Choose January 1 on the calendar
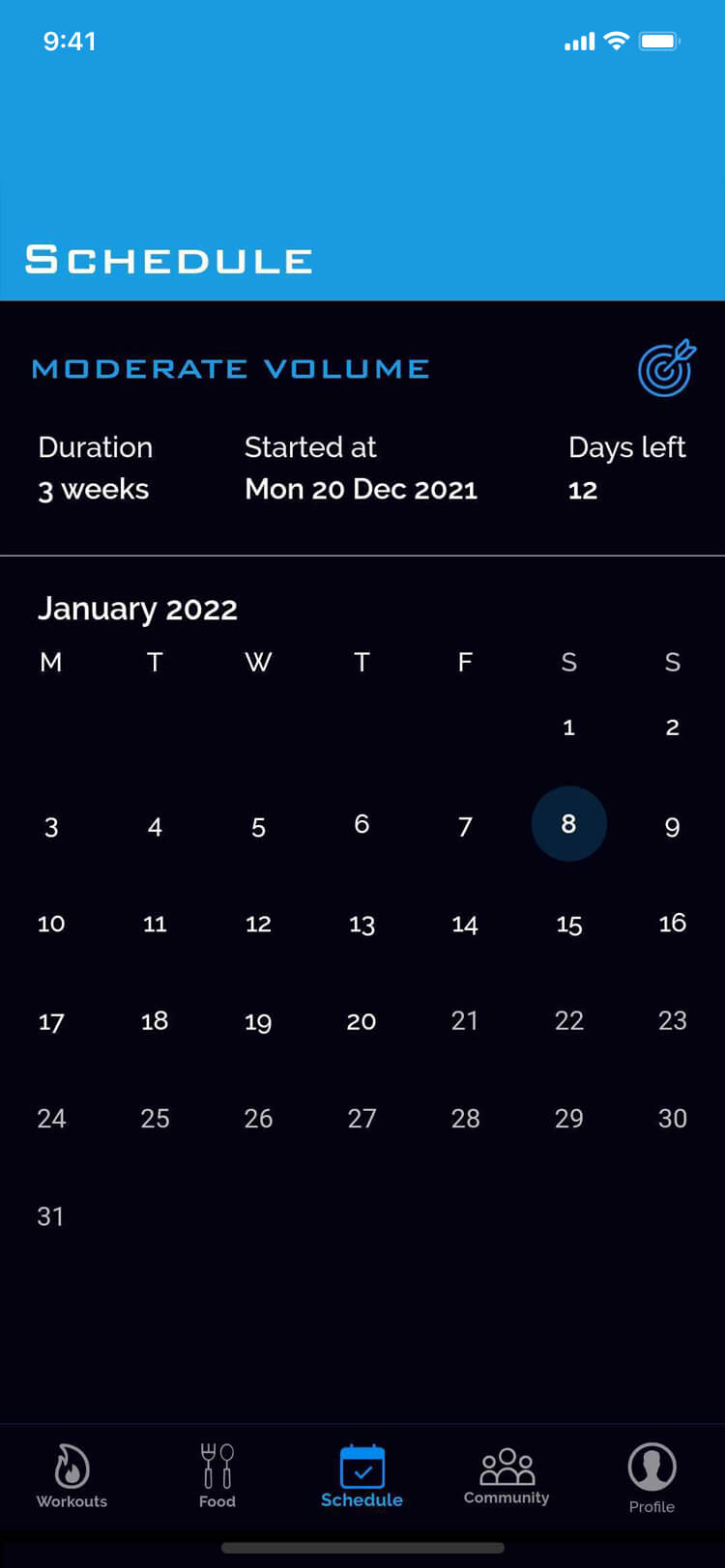Image resolution: width=725 pixels, height=1568 pixels. tap(568, 727)
